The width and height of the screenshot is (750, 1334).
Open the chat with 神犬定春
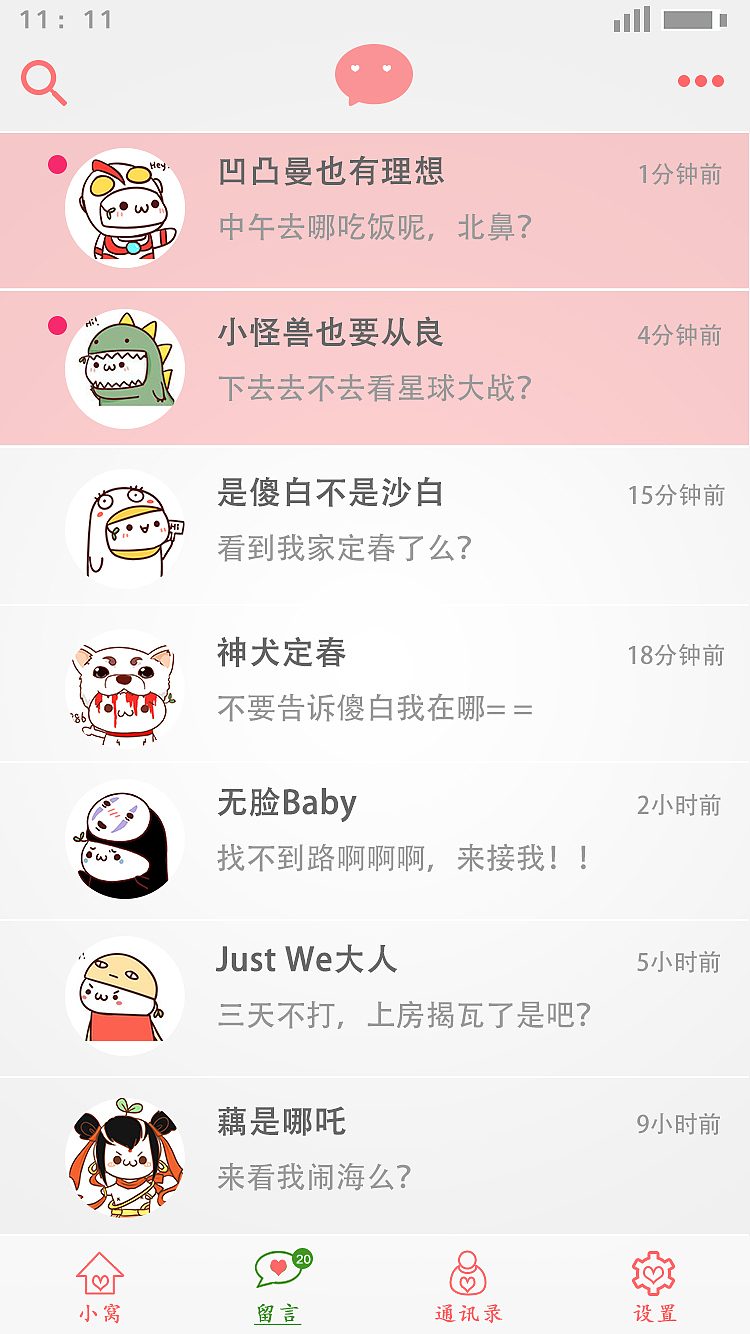coord(375,682)
